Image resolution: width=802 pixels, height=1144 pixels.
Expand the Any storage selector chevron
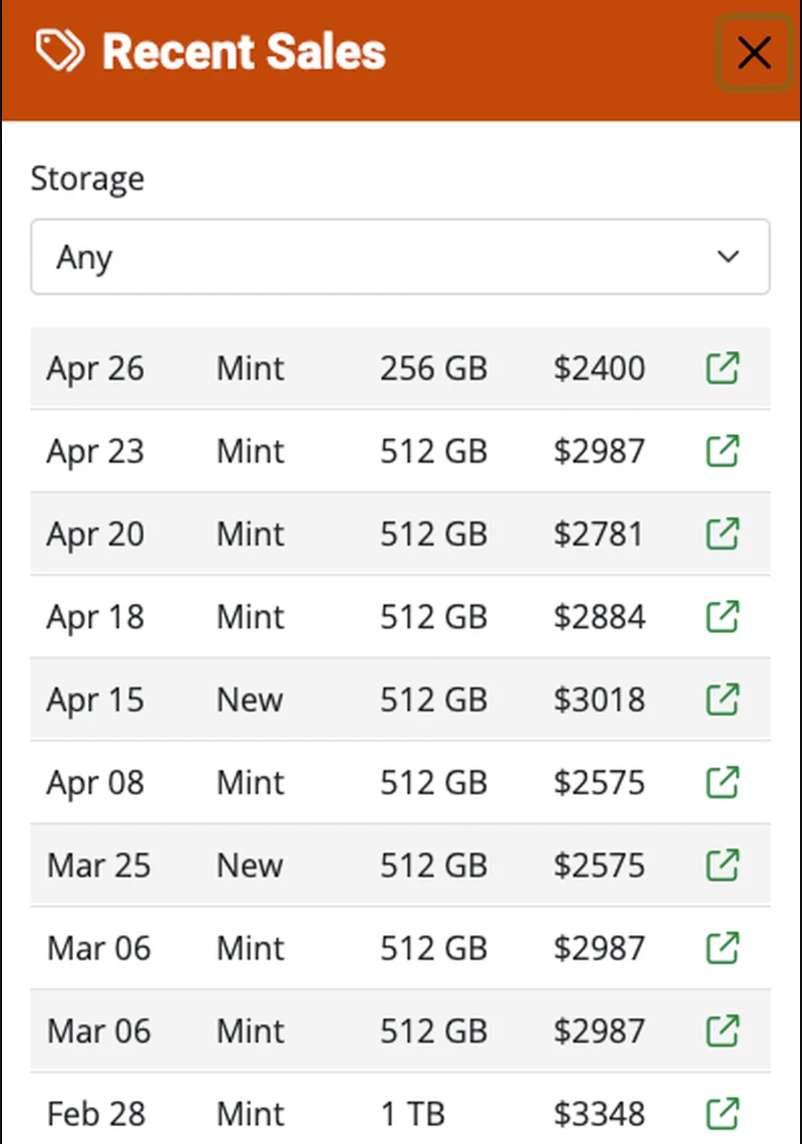(x=727, y=256)
